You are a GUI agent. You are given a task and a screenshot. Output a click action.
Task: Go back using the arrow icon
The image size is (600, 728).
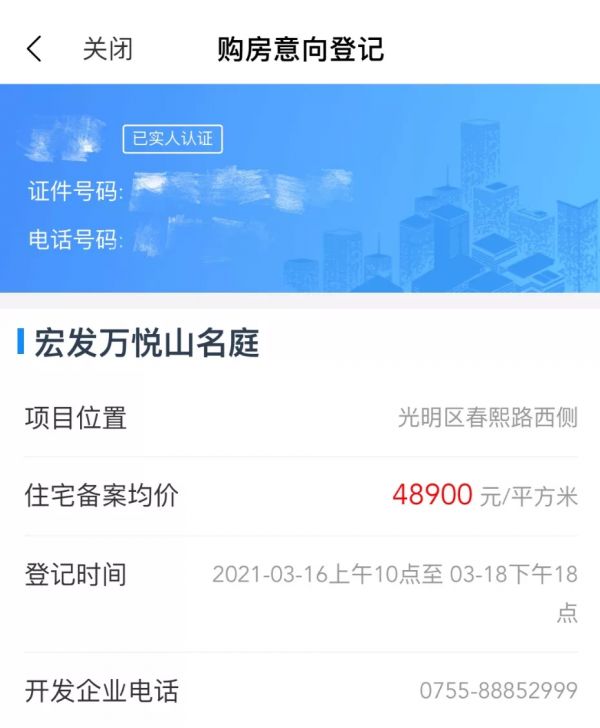[35, 49]
